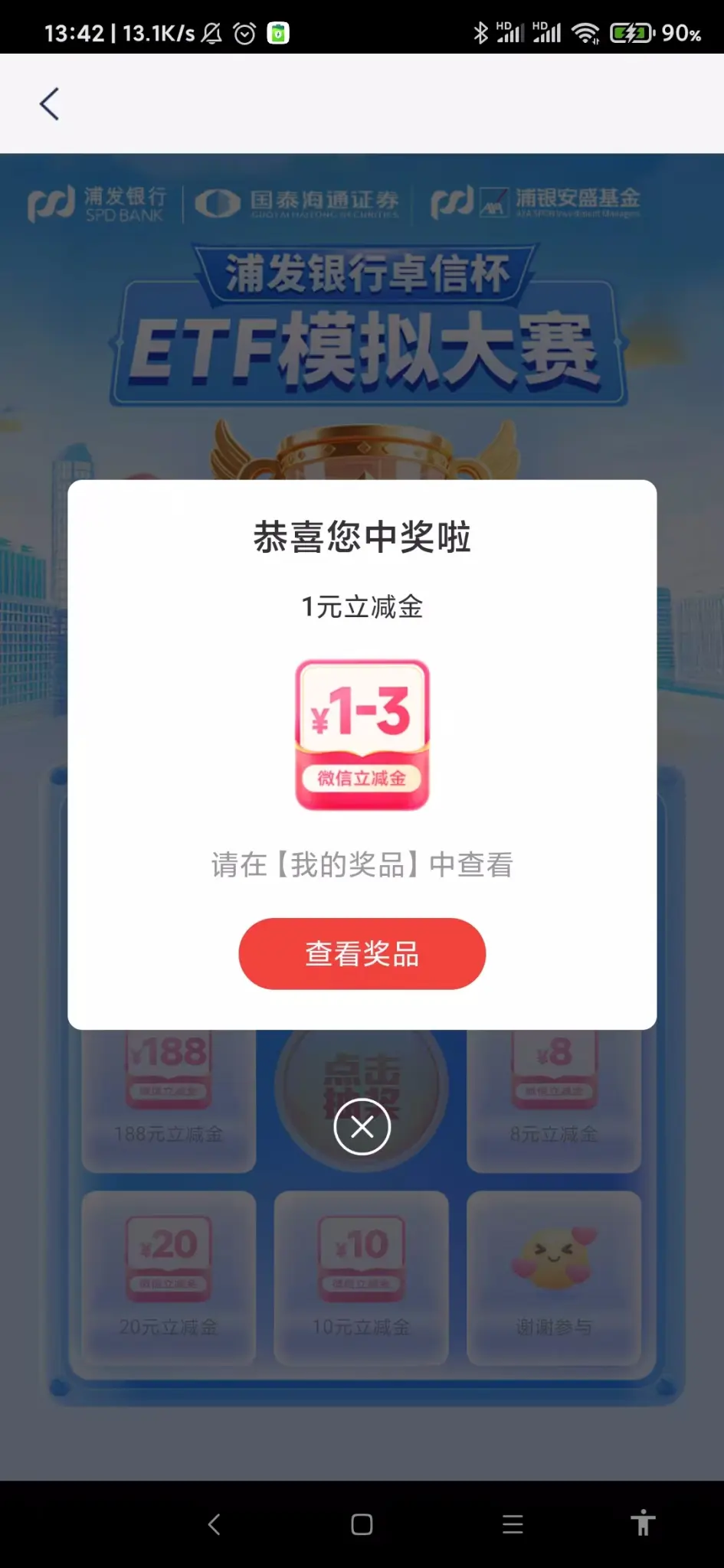Tap the back arrow at top left
The height and width of the screenshot is (1568, 724).
tap(49, 103)
